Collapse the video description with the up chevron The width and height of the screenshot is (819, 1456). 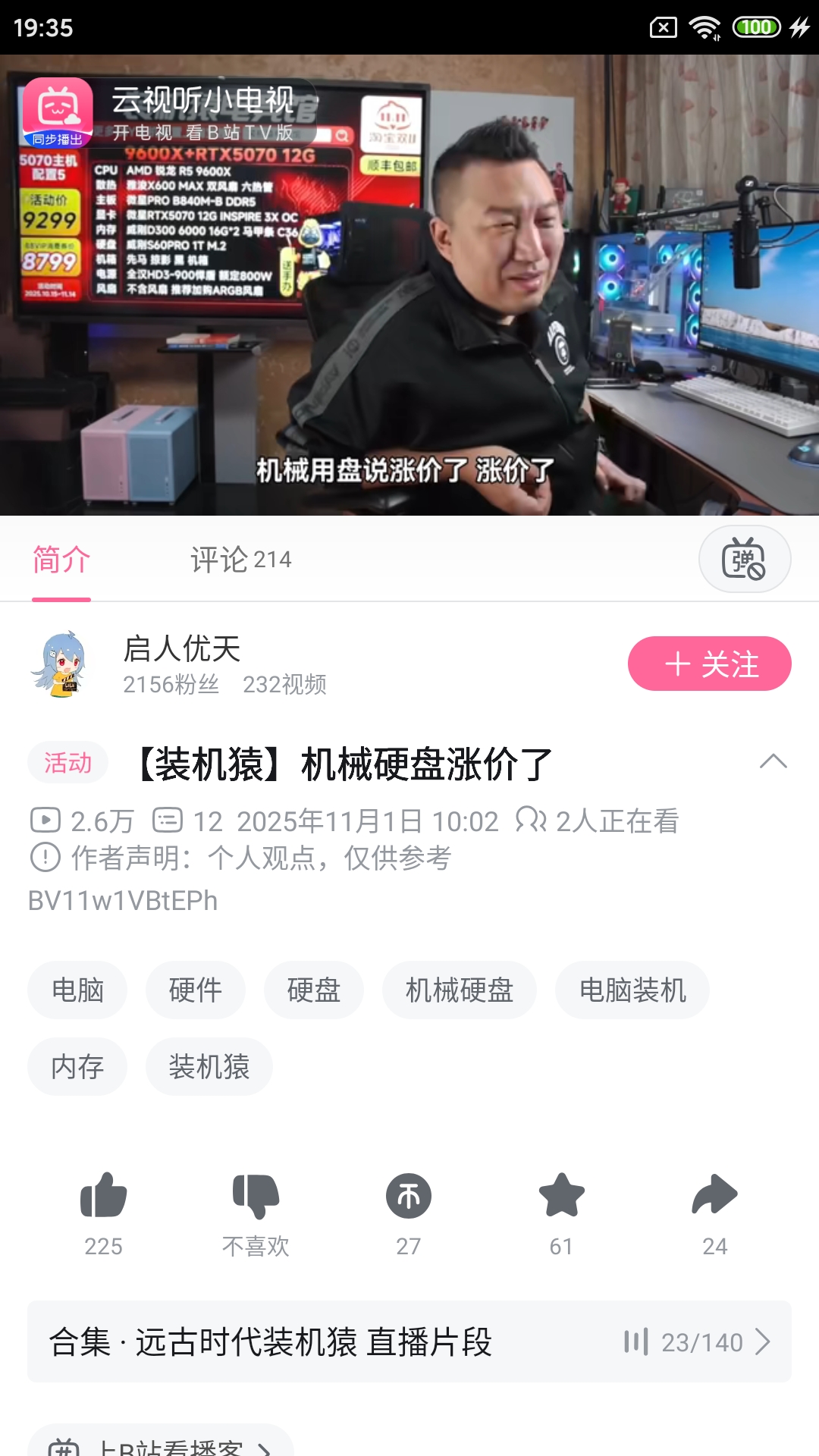pyautogui.click(x=773, y=762)
